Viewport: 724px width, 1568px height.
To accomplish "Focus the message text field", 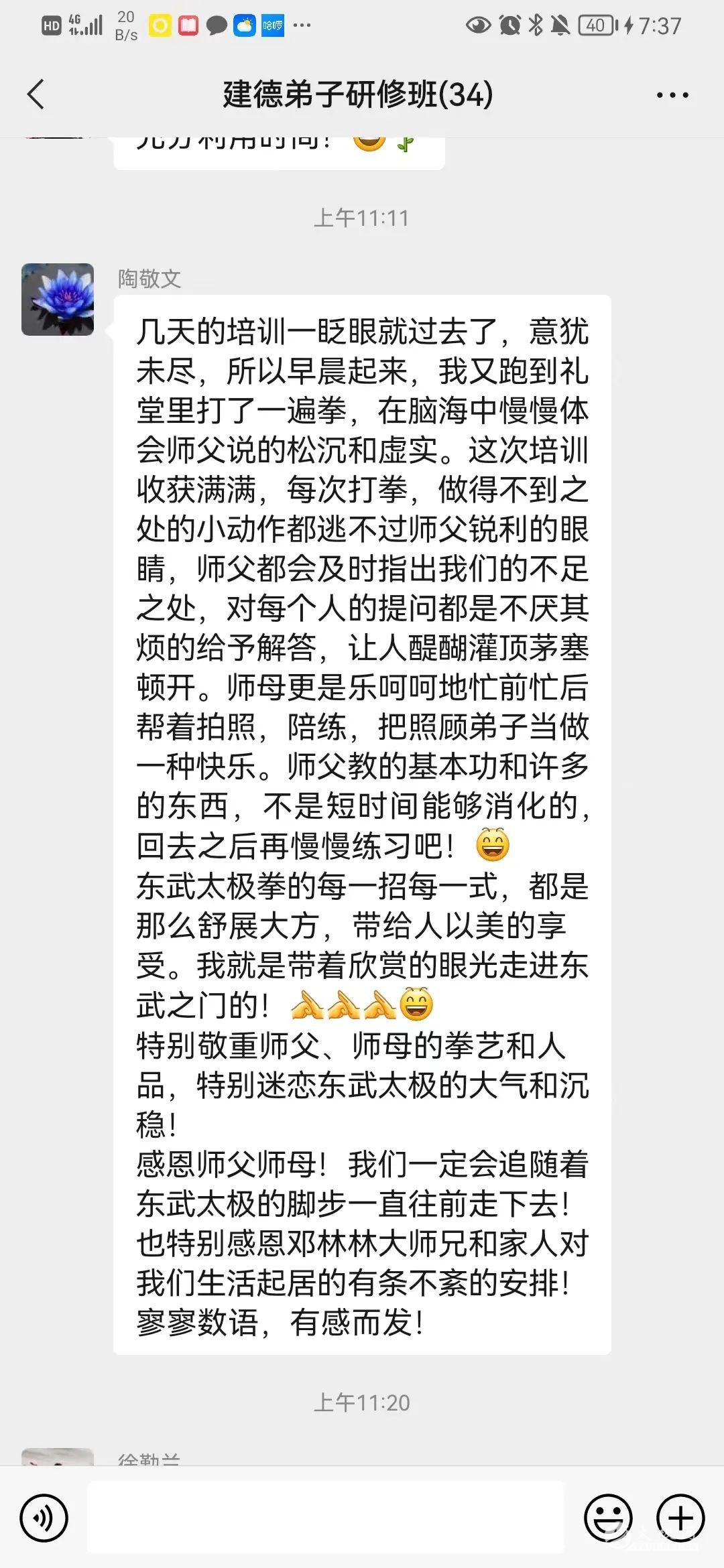I will click(326, 1517).
